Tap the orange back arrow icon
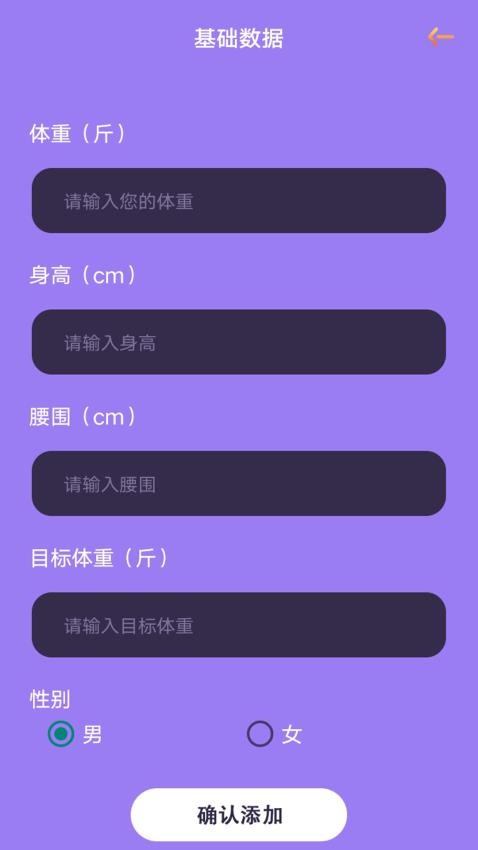 point(441,37)
